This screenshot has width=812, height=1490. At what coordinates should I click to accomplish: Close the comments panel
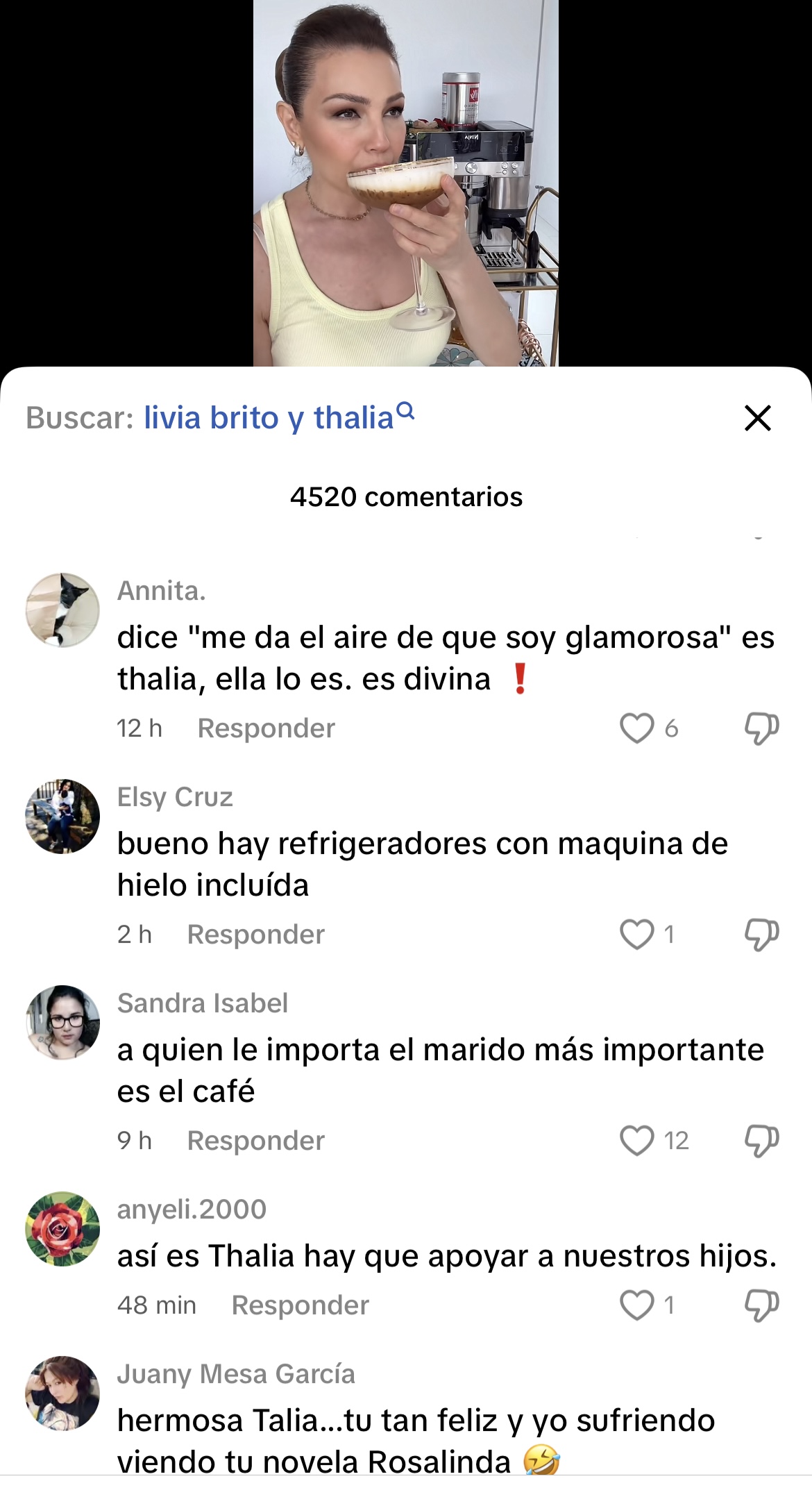(x=757, y=418)
